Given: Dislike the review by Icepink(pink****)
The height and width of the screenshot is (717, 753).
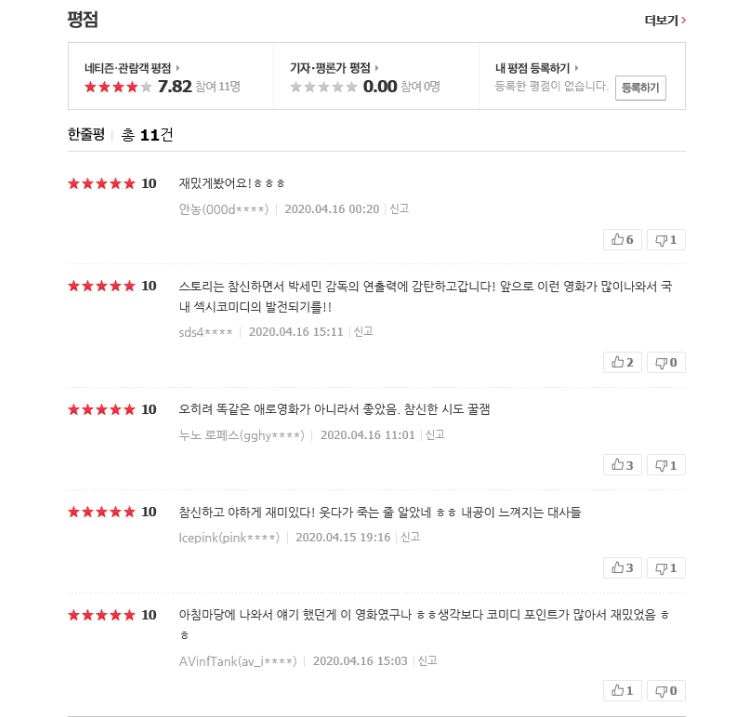Looking at the screenshot, I should (666, 568).
